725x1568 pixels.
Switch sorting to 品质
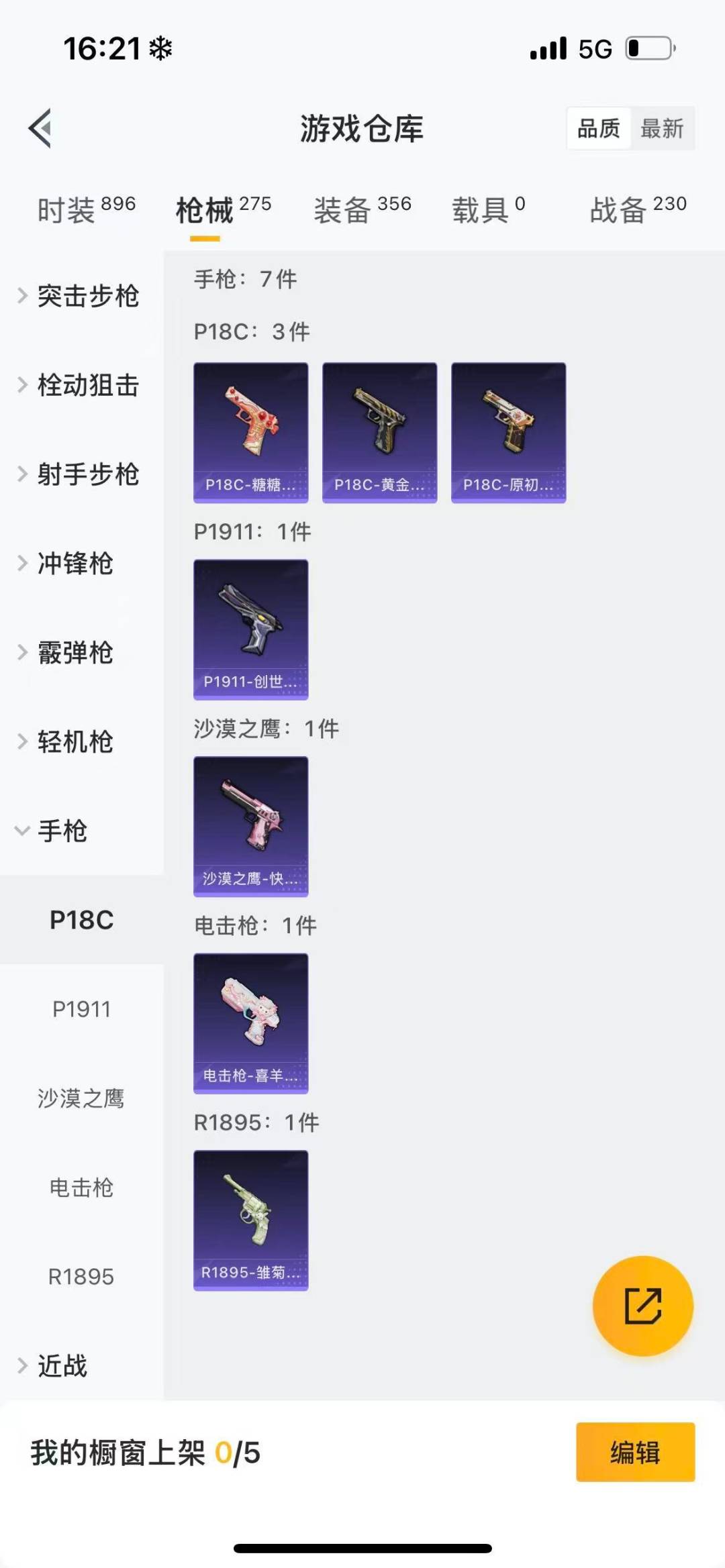click(599, 128)
